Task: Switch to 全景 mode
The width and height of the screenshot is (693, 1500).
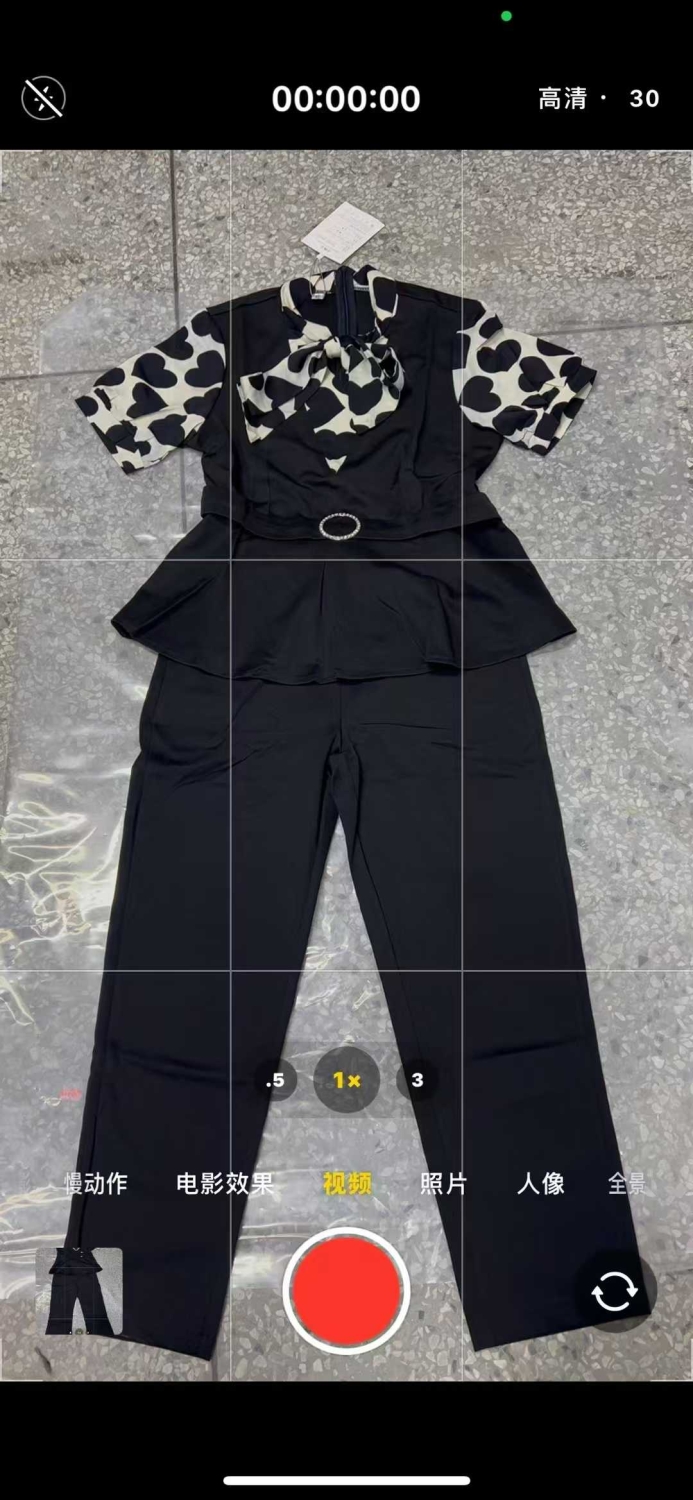Action: (x=627, y=1184)
